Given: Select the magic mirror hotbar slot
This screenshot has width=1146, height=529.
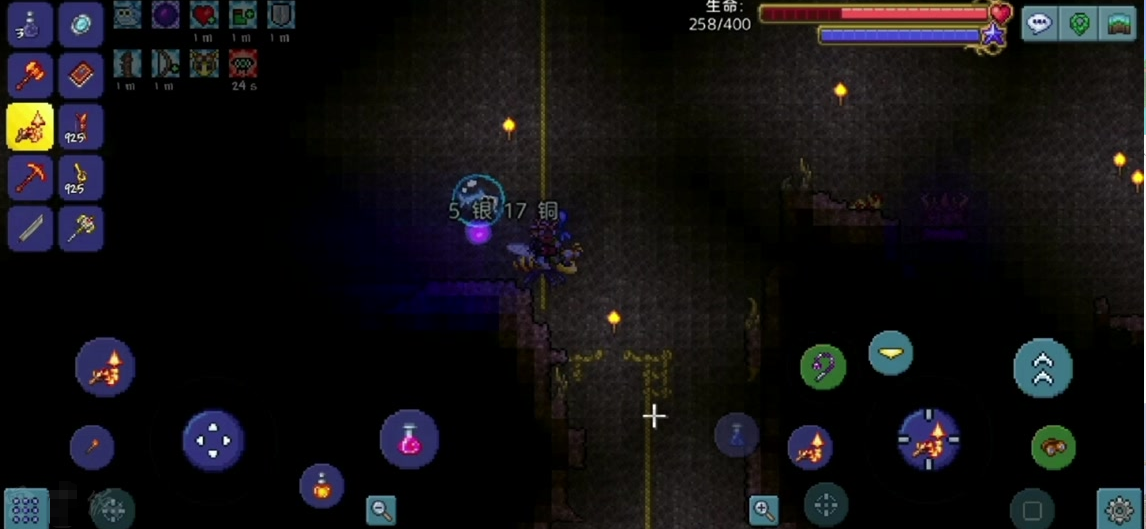Looking at the screenshot, I should click(x=81, y=25).
